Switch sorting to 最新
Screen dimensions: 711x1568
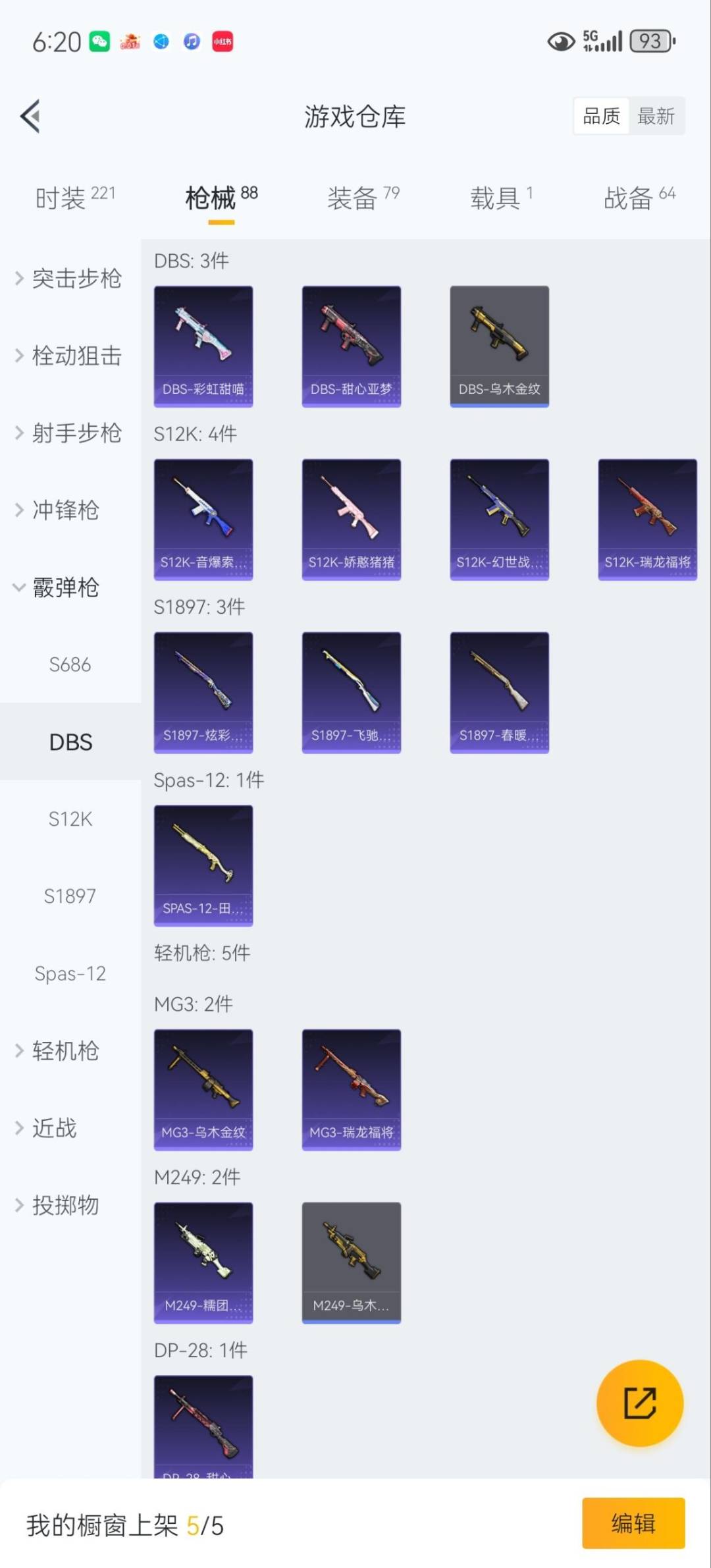click(657, 115)
